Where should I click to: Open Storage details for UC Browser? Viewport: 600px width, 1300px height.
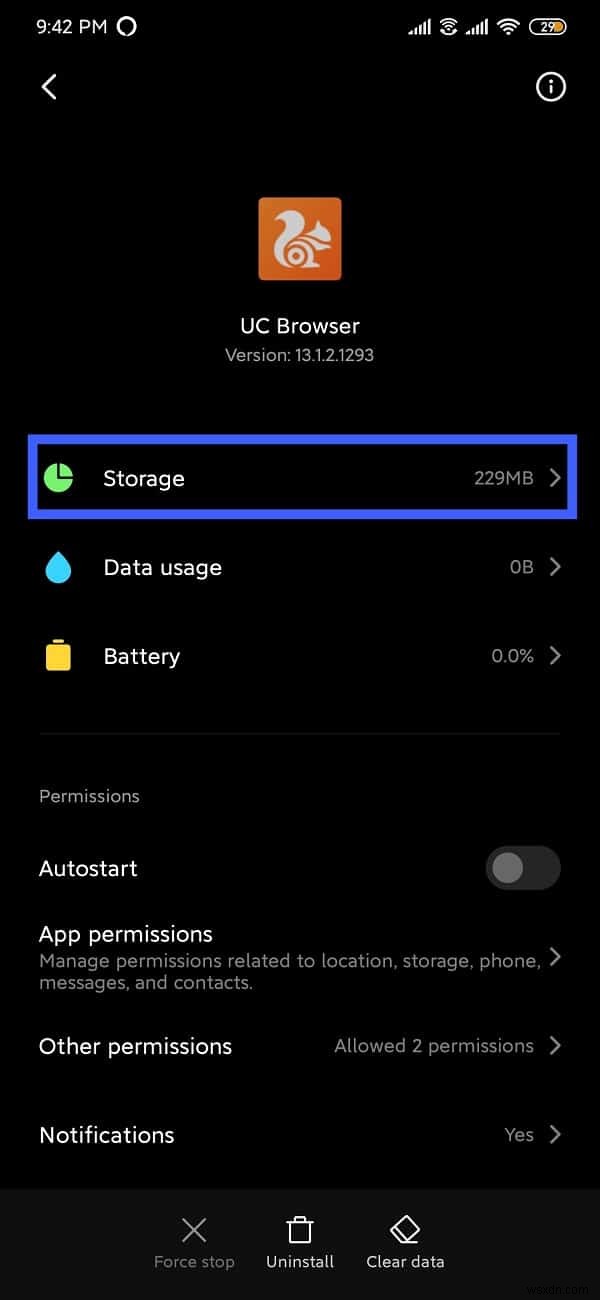coord(302,478)
